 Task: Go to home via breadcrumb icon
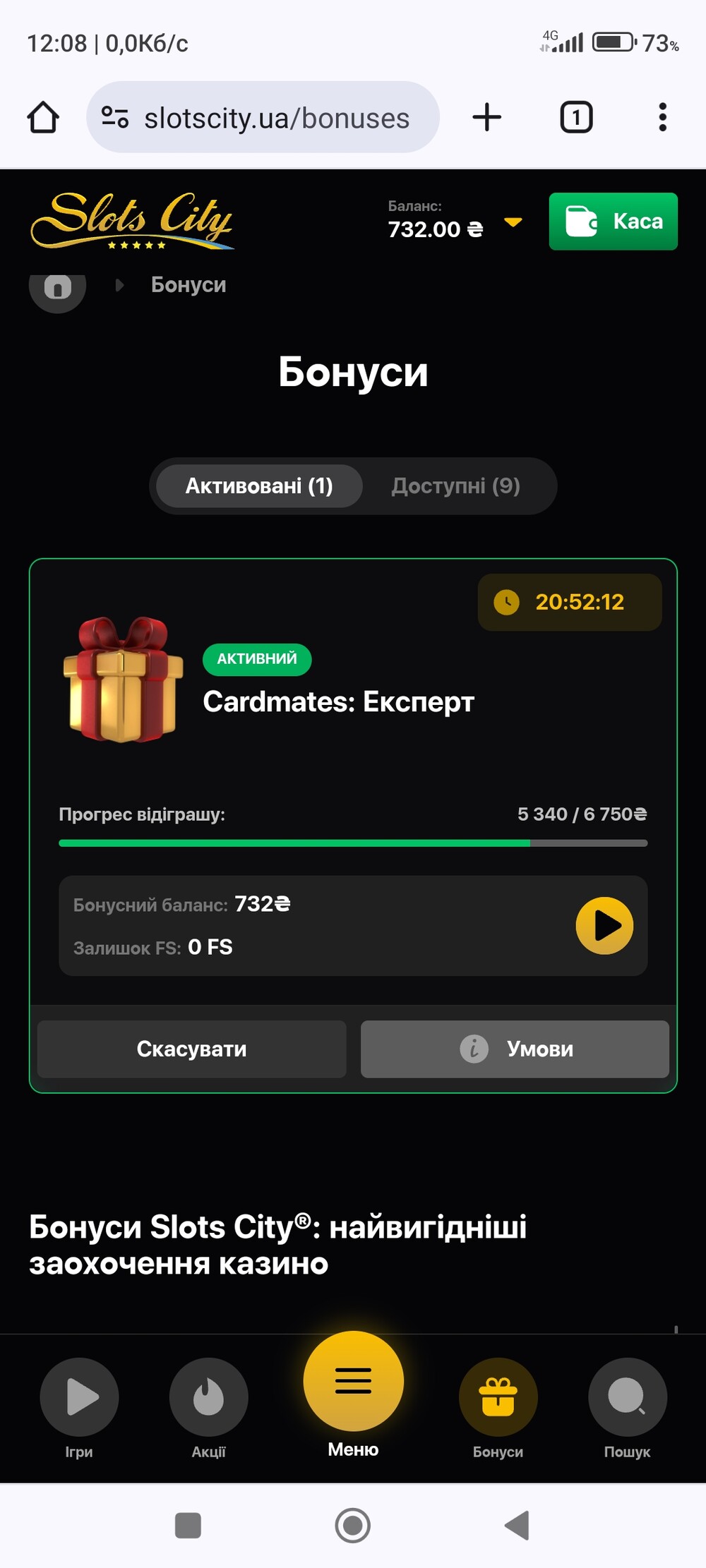[57, 286]
